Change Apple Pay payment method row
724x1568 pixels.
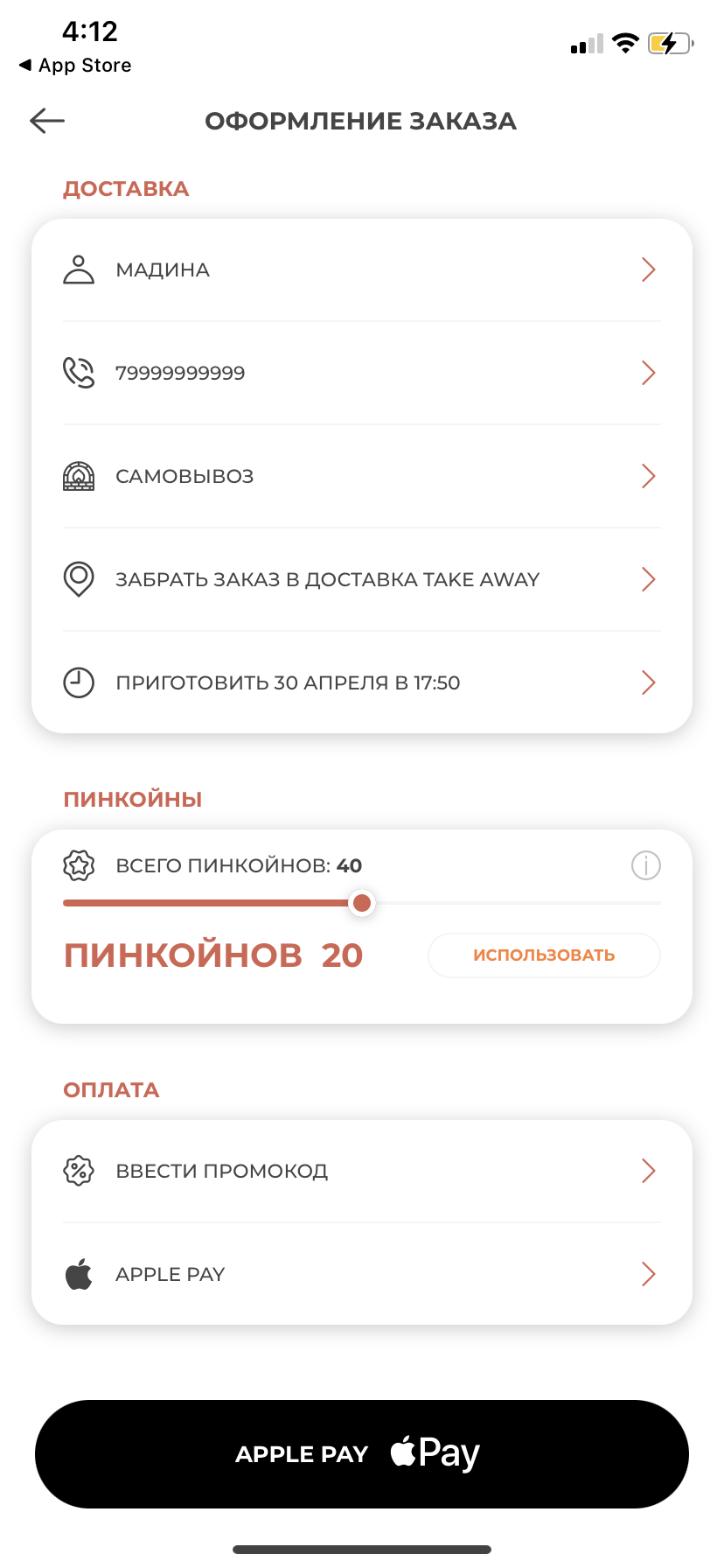click(361, 1274)
